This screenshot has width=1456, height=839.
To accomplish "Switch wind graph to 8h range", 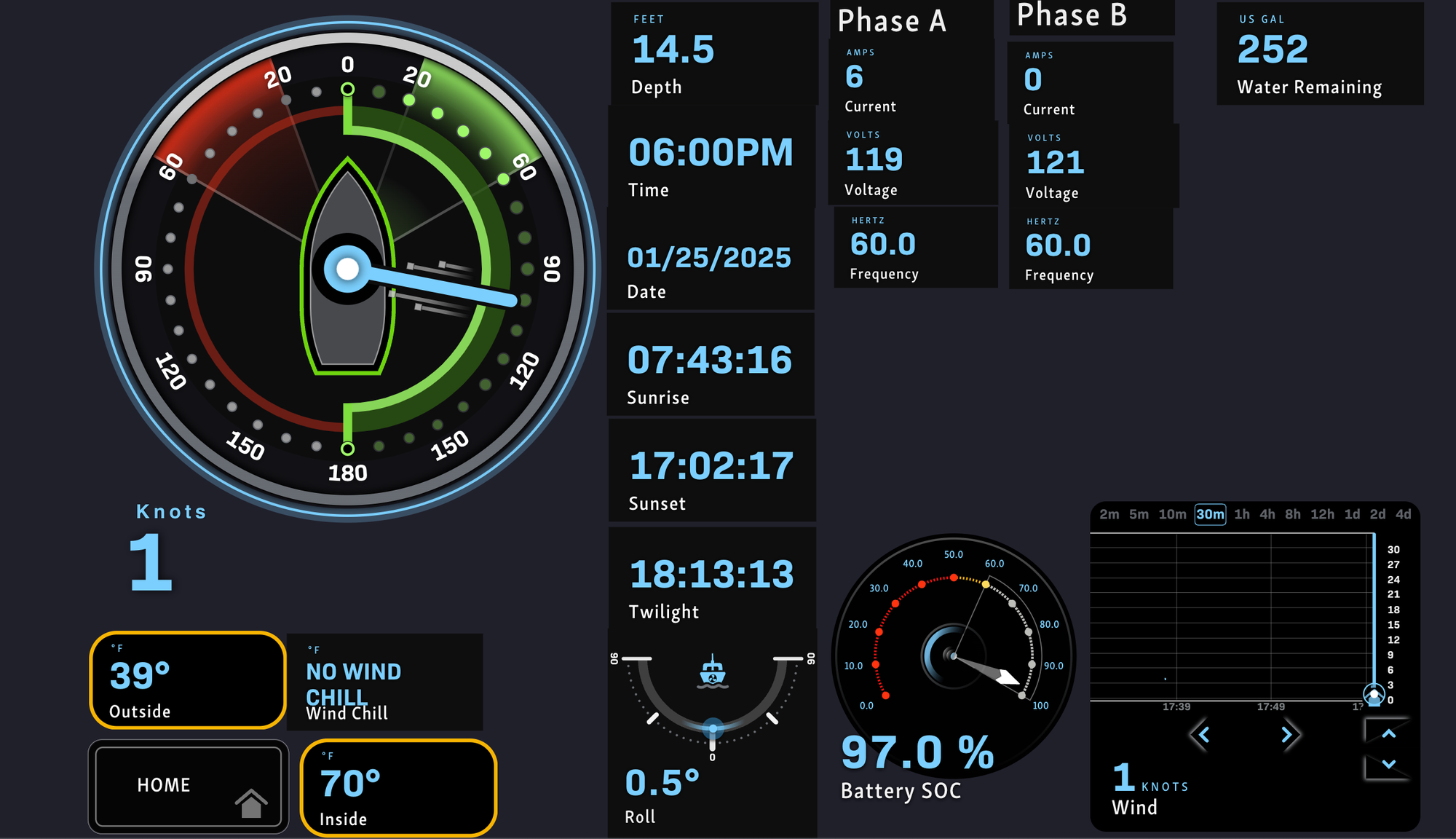I will (1293, 514).
